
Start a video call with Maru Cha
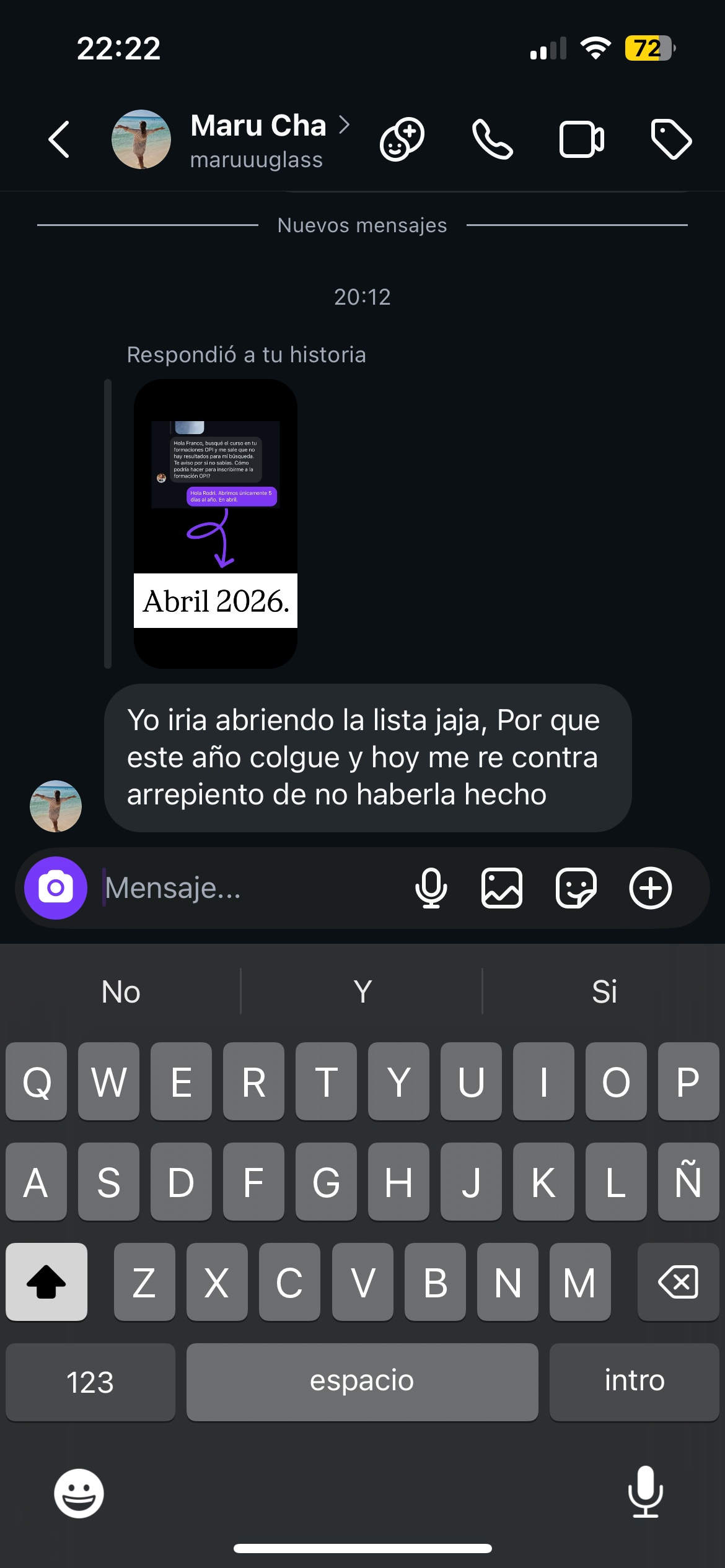(581, 139)
